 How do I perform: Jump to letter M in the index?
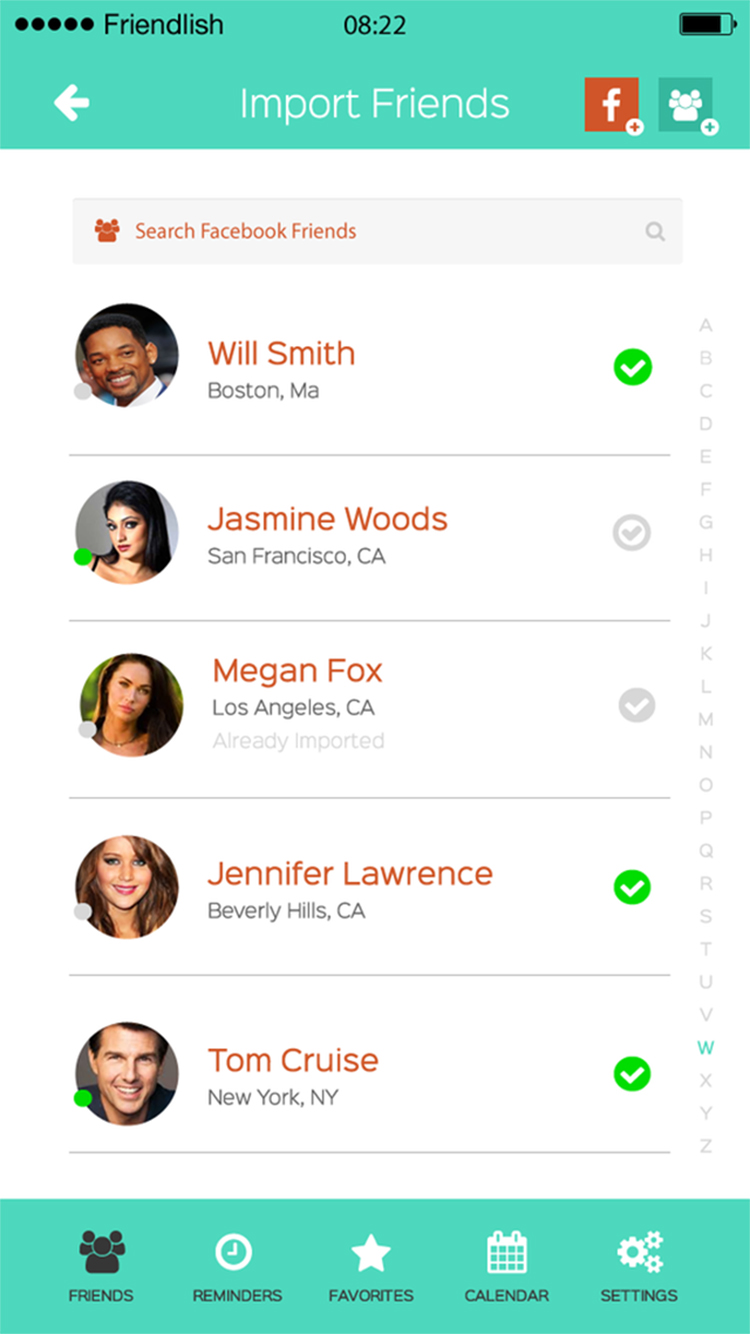coord(706,720)
